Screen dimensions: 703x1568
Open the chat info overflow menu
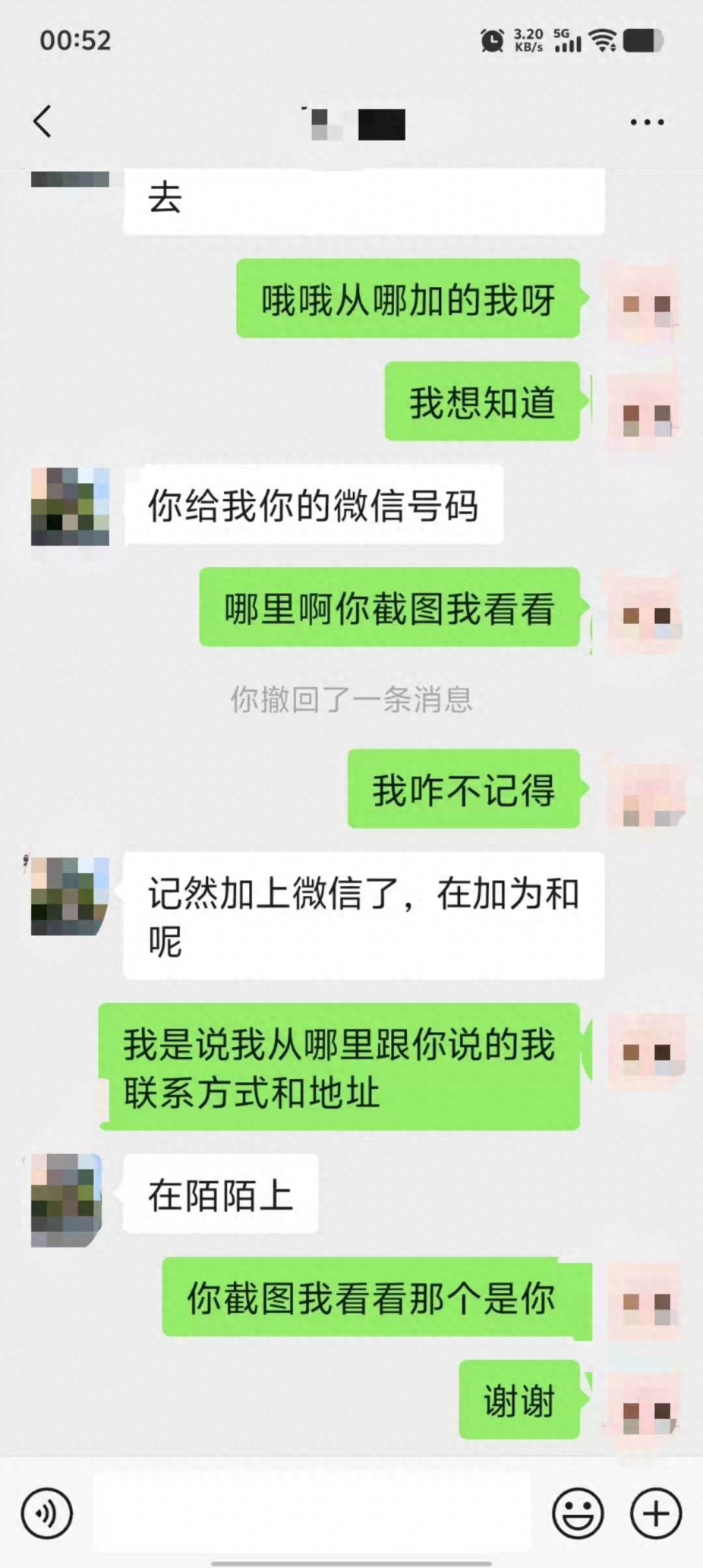click(646, 122)
